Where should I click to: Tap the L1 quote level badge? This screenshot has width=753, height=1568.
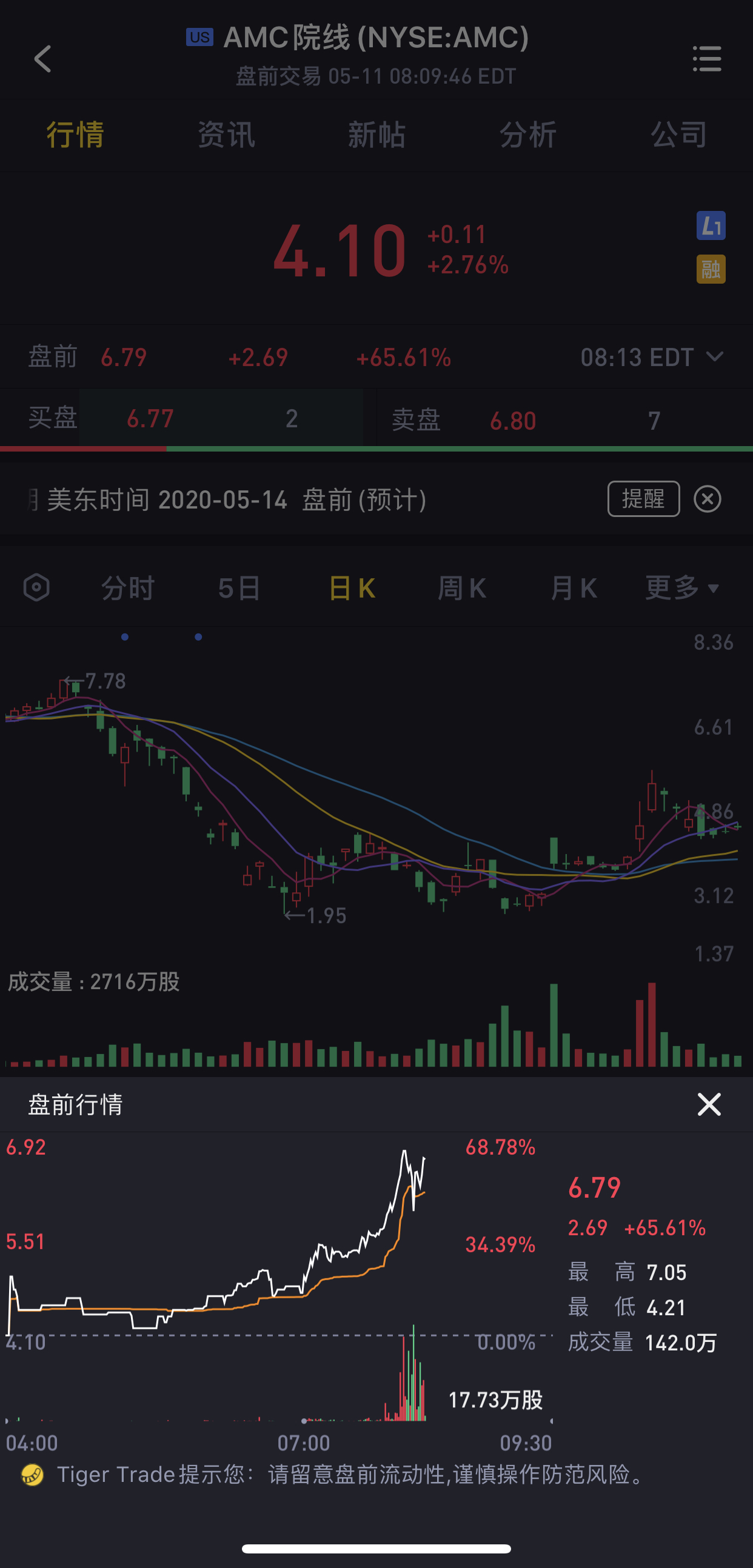(711, 226)
